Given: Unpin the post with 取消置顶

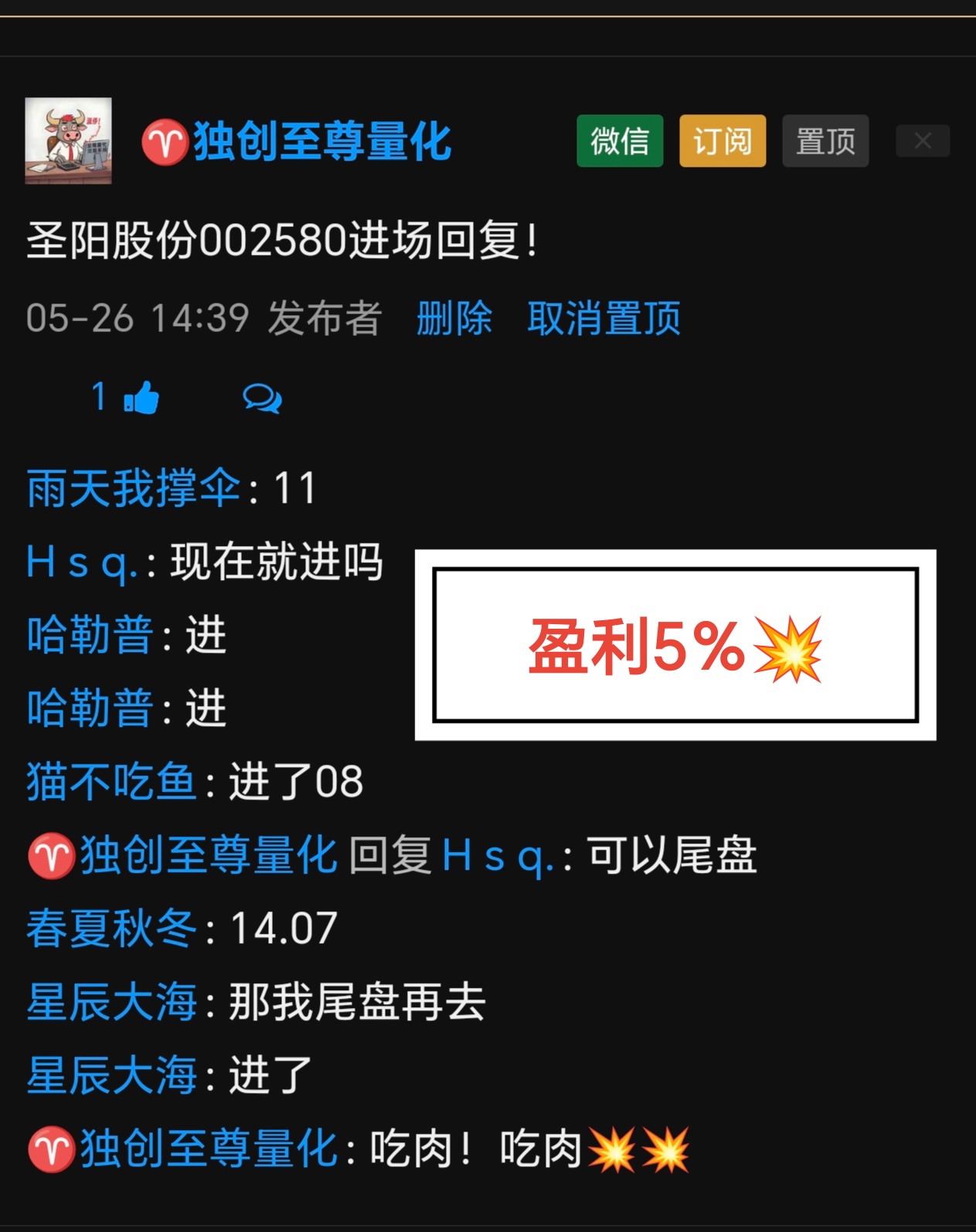Looking at the screenshot, I should pos(604,318).
